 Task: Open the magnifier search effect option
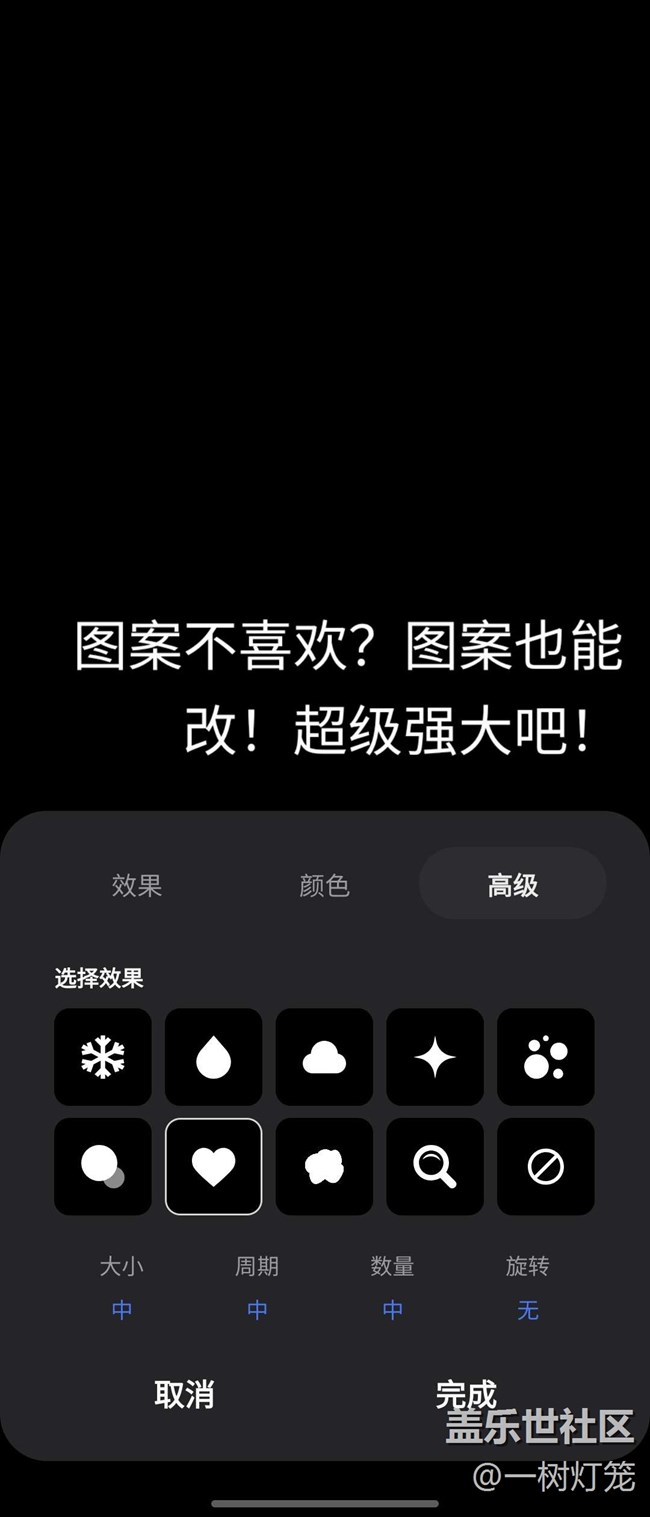[x=435, y=1167]
